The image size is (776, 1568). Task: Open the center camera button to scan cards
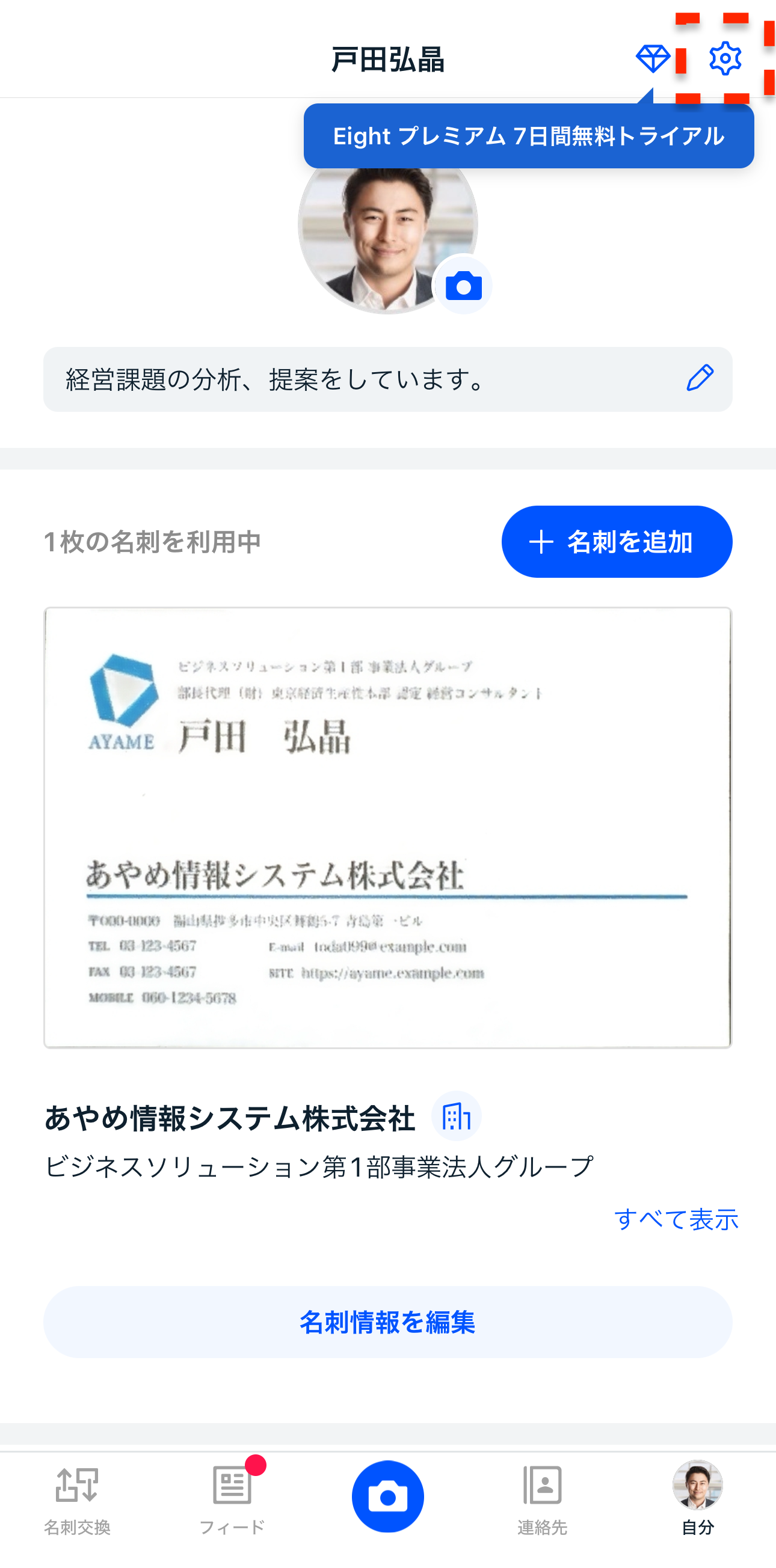387,1496
